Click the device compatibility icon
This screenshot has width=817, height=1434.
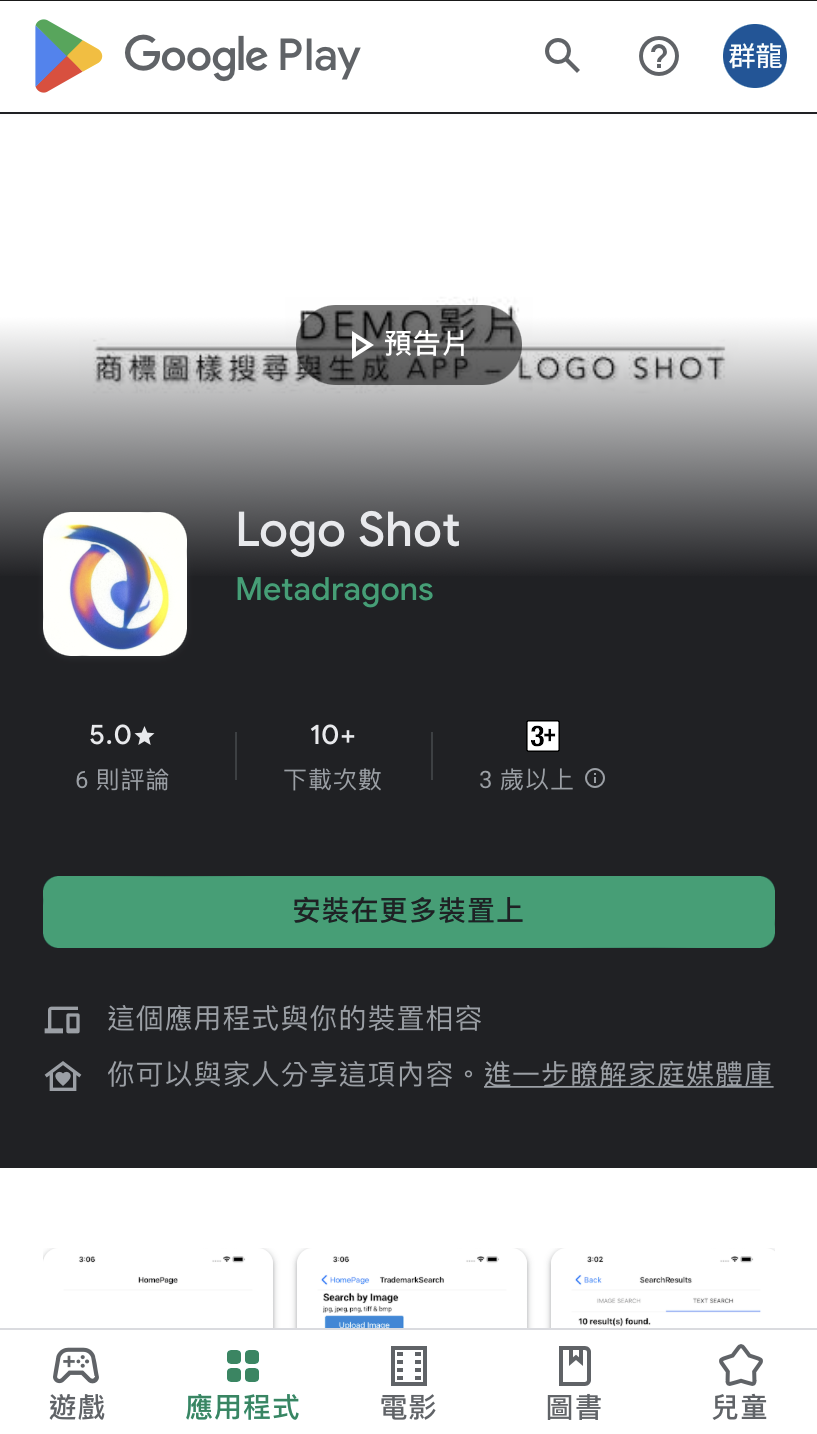coord(62,1019)
